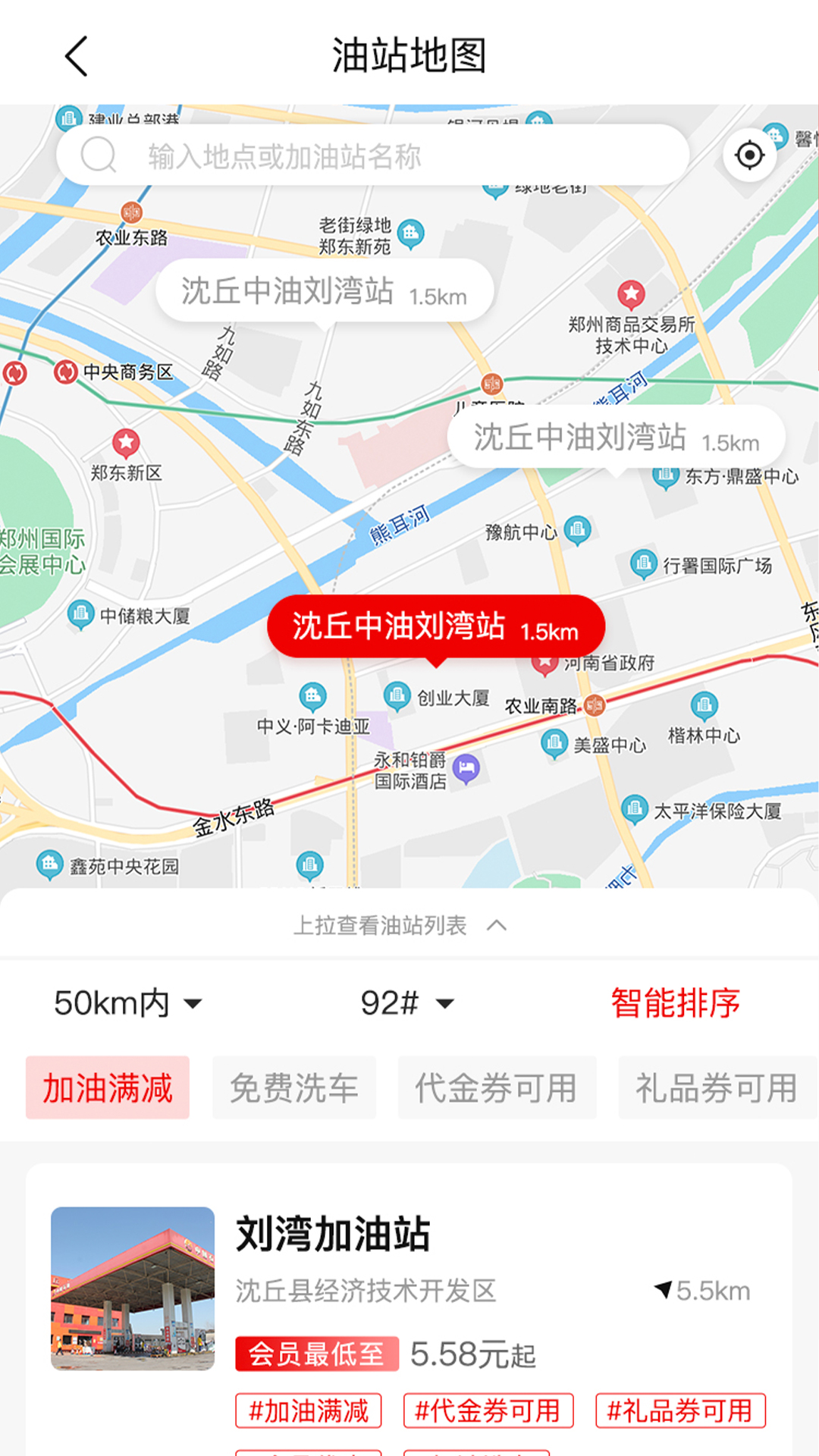Go back from the 油站地图 screen
The image size is (819, 1456).
tap(77, 56)
